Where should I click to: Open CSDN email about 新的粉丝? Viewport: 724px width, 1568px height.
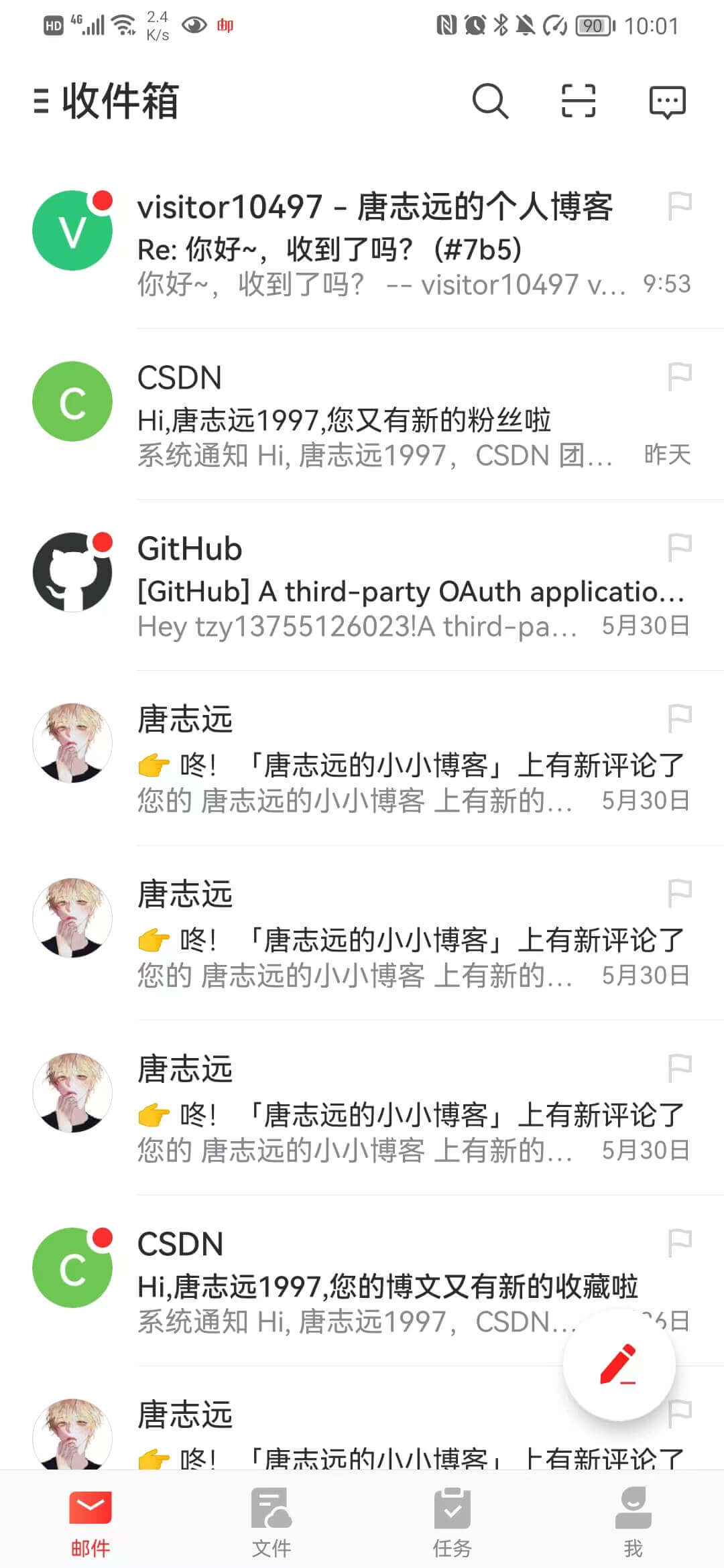(x=375, y=417)
